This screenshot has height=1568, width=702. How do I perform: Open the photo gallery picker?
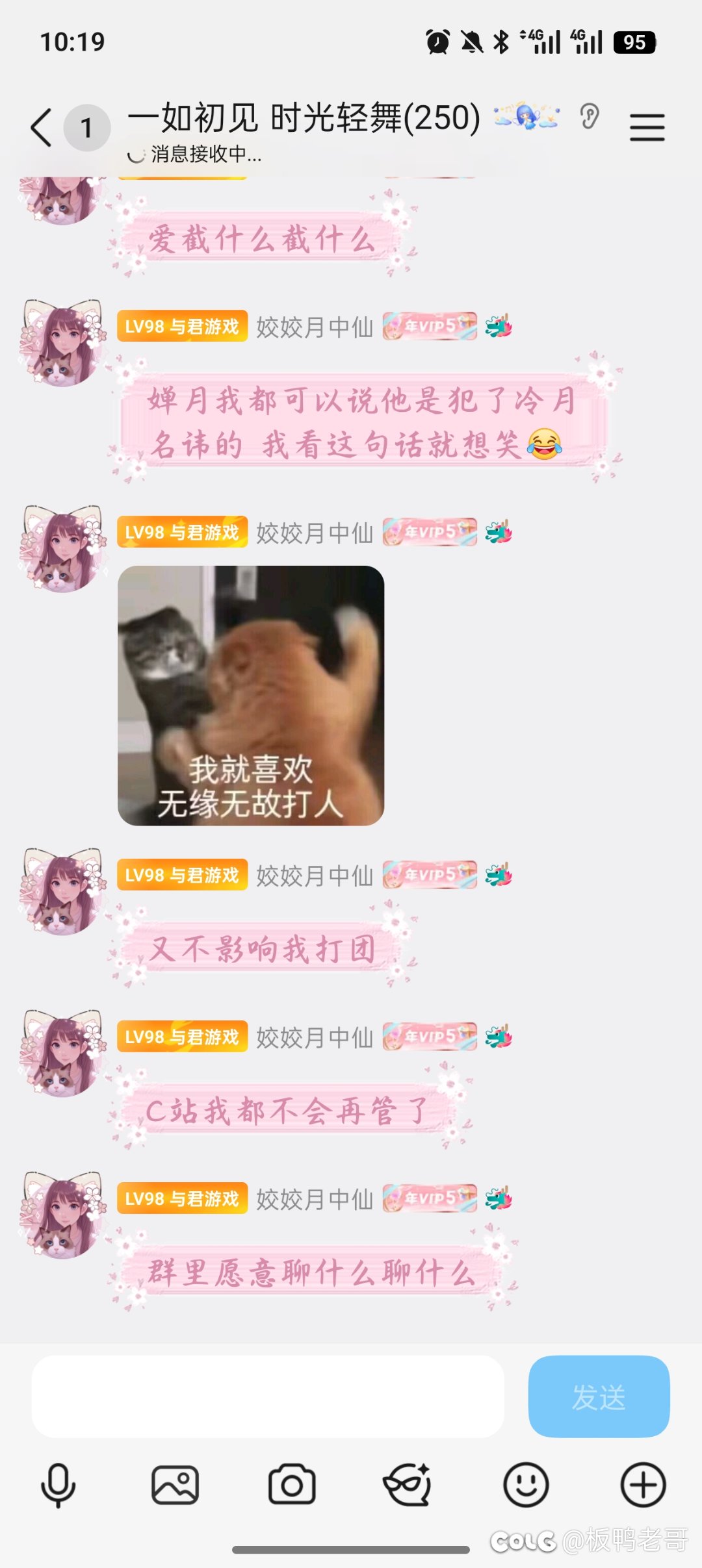point(175,1484)
